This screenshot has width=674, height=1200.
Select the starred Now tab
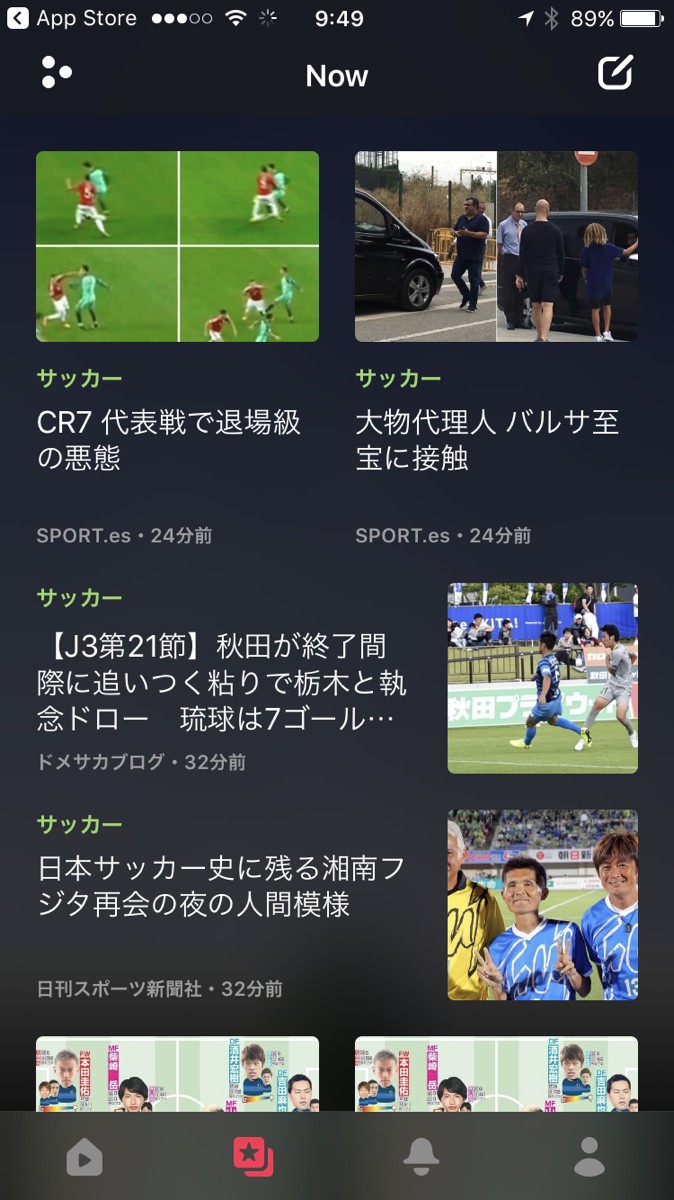[x=253, y=1157]
